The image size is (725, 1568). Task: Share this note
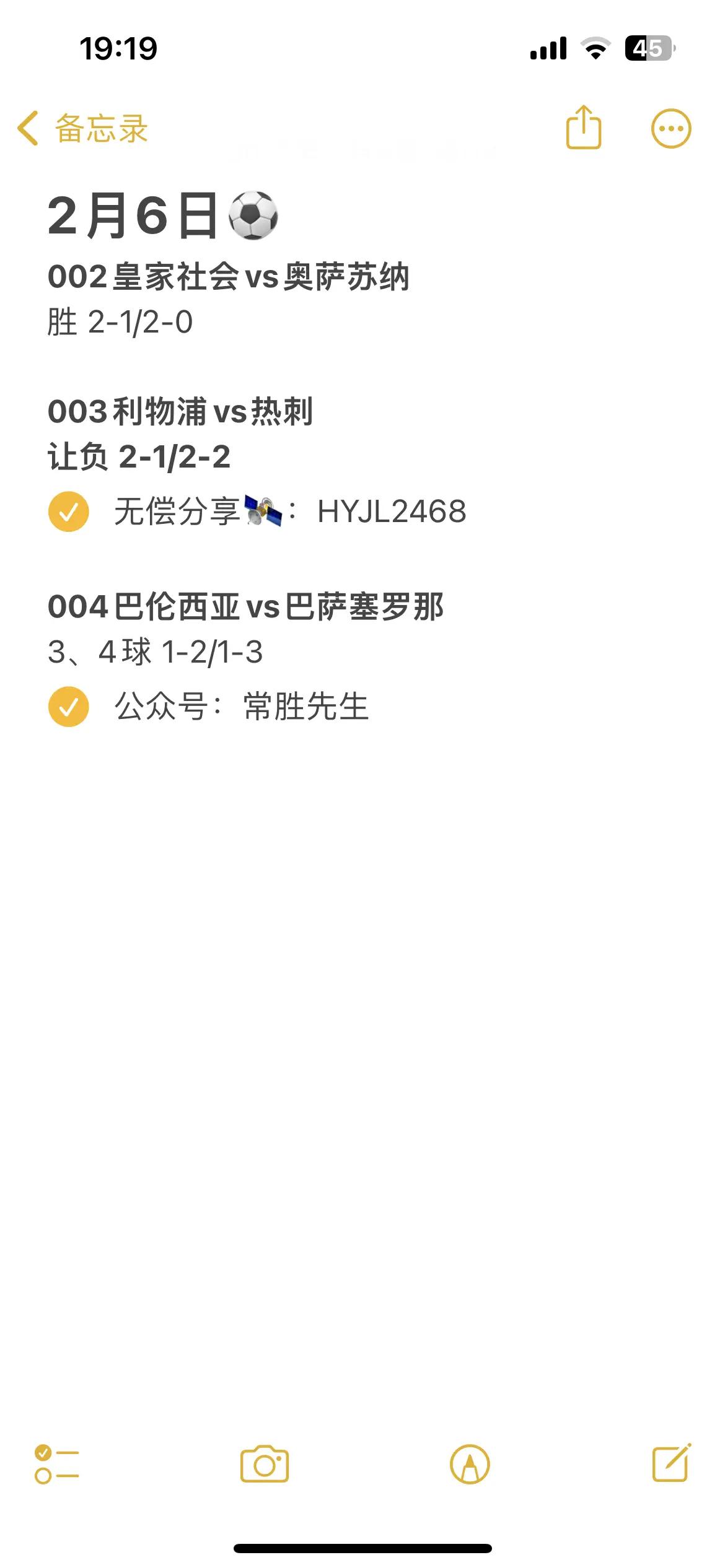(x=584, y=128)
